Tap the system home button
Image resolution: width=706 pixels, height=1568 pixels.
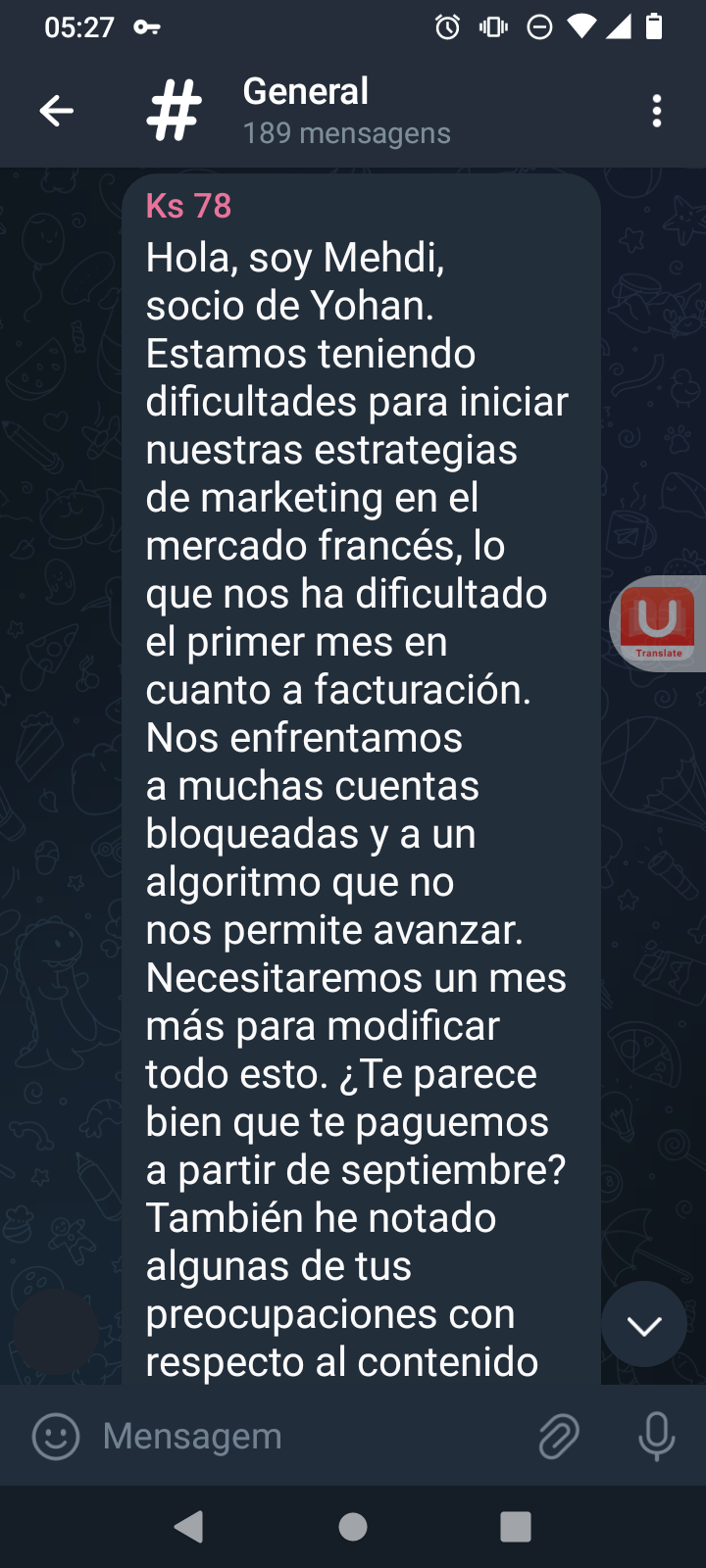point(353,1527)
